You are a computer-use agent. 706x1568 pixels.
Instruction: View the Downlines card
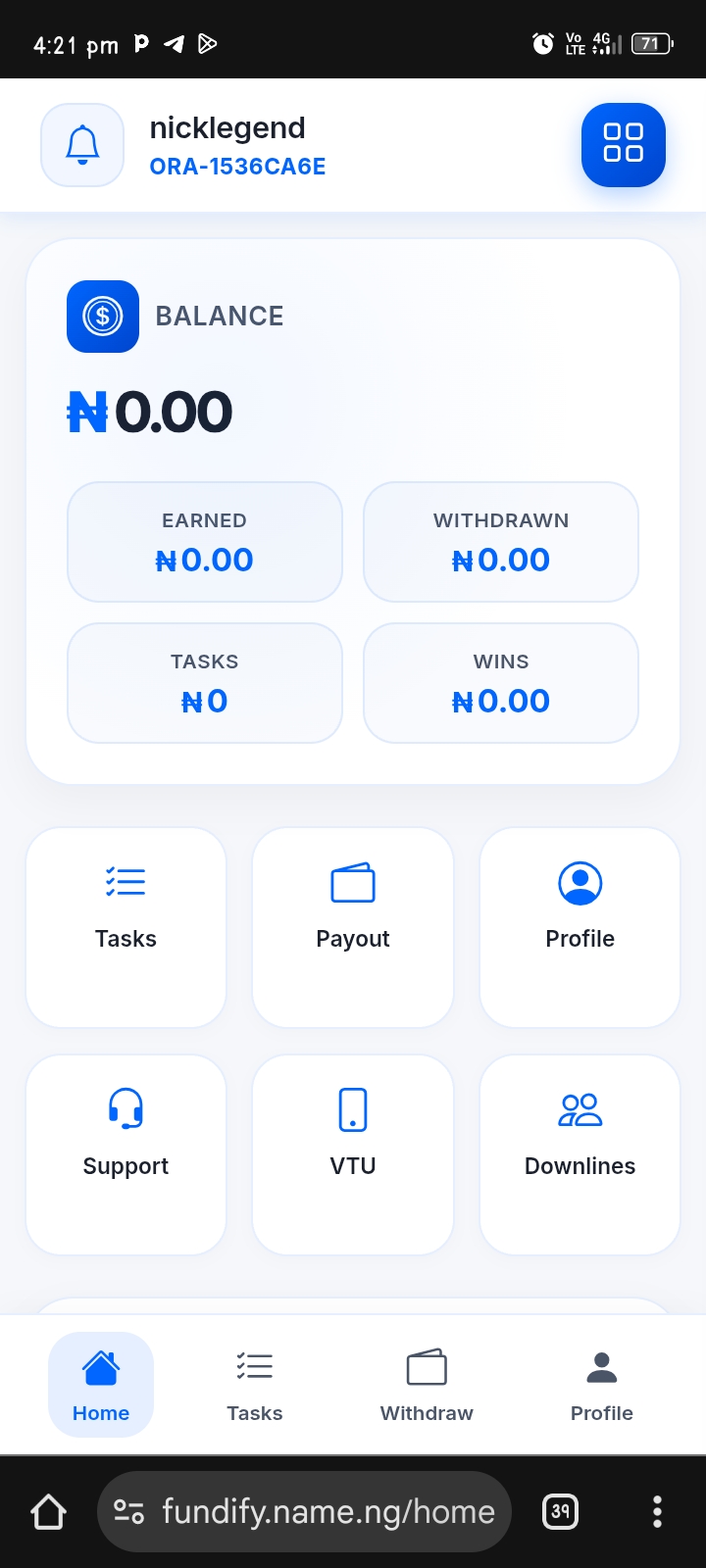point(580,1154)
